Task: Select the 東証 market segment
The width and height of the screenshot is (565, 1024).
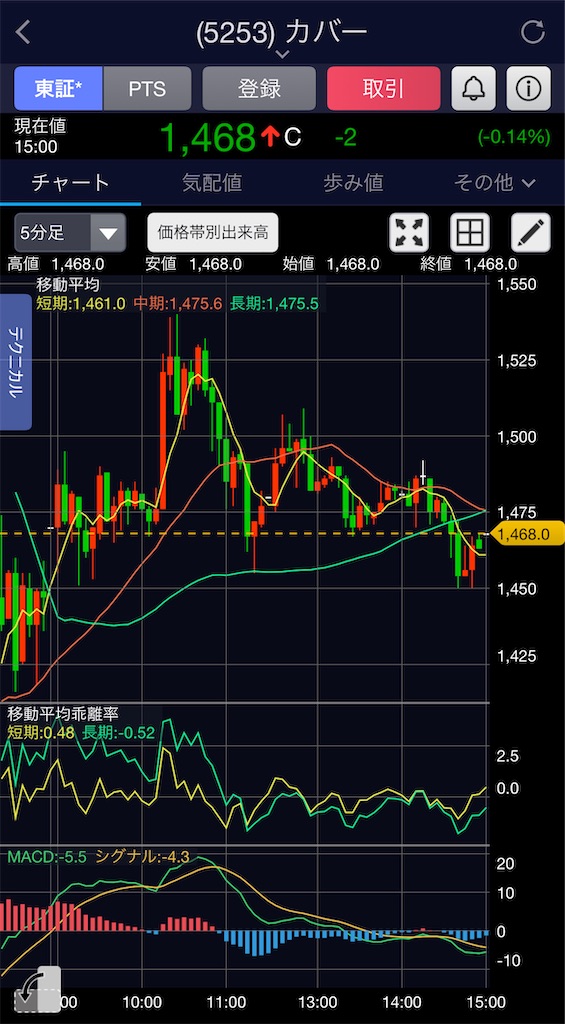Action: (x=58, y=88)
